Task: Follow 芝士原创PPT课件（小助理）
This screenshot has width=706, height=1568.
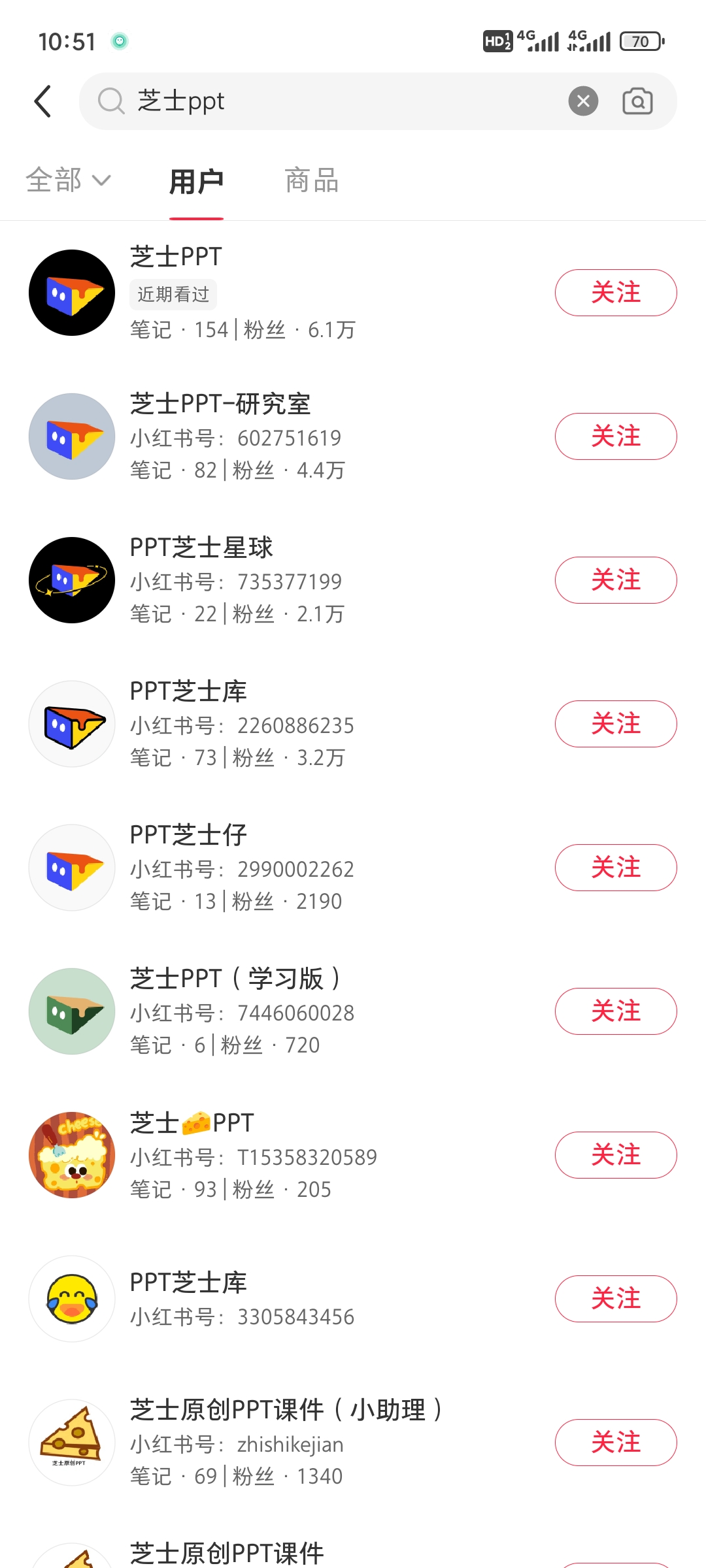Action: click(615, 1443)
